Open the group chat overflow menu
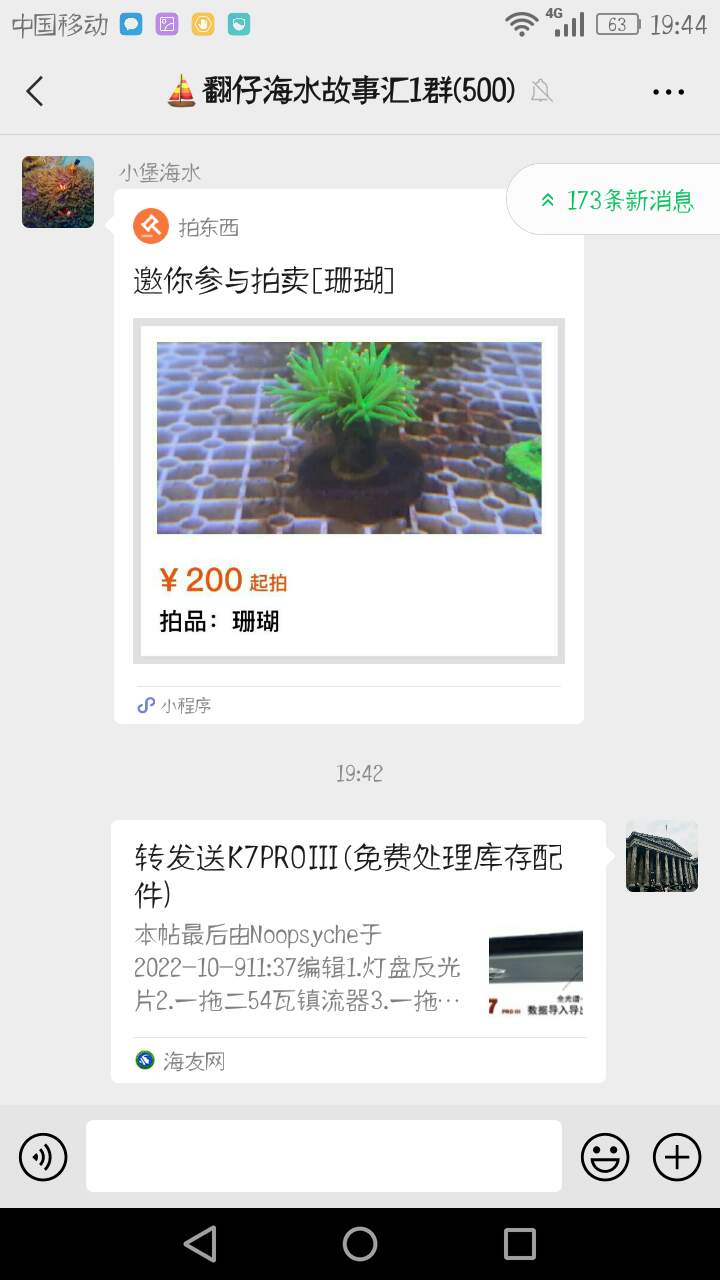The image size is (720, 1280). click(x=668, y=92)
